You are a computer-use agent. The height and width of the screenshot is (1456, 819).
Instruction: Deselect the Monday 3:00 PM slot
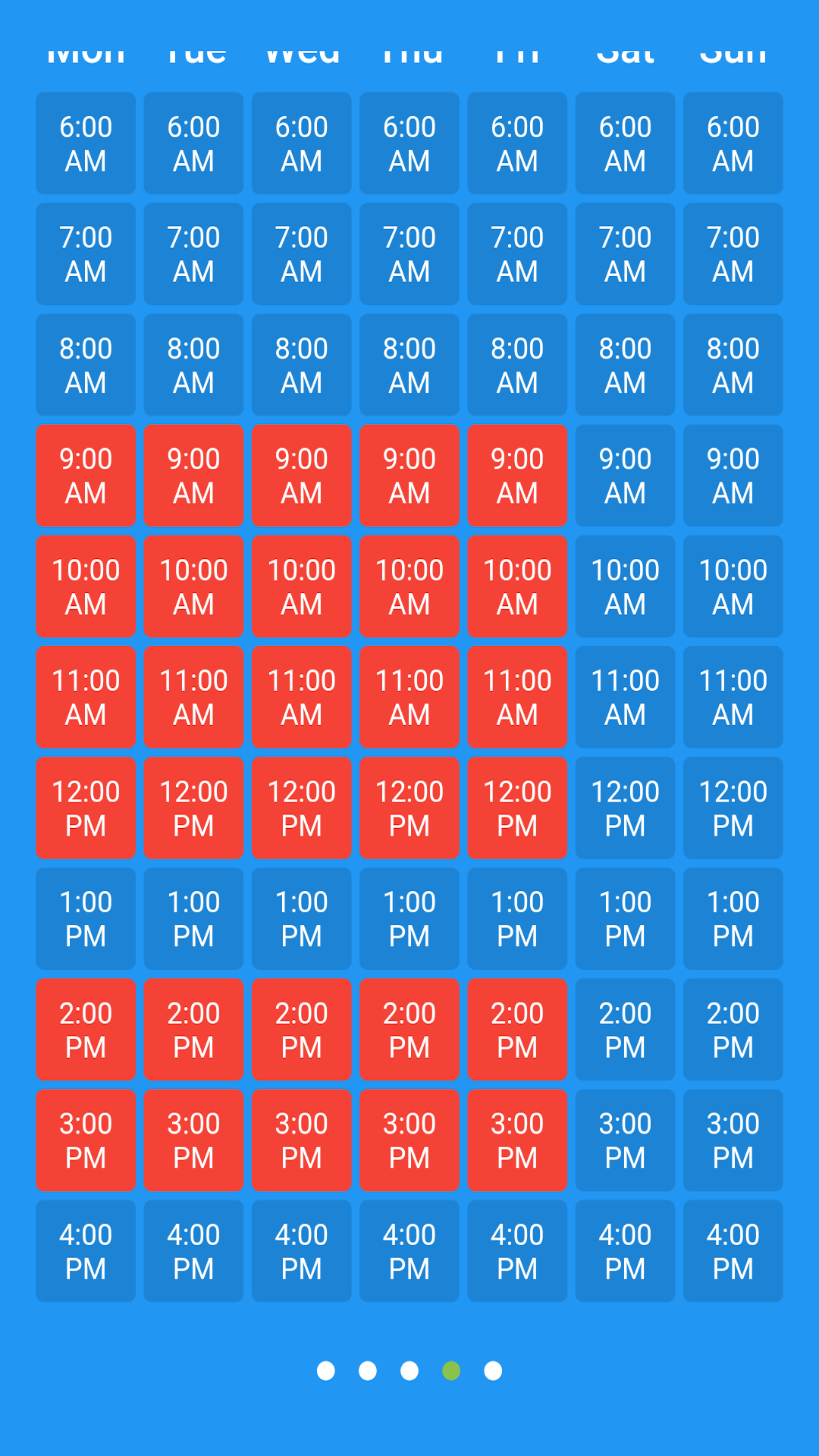pyautogui.click(x=86, y=1140)
